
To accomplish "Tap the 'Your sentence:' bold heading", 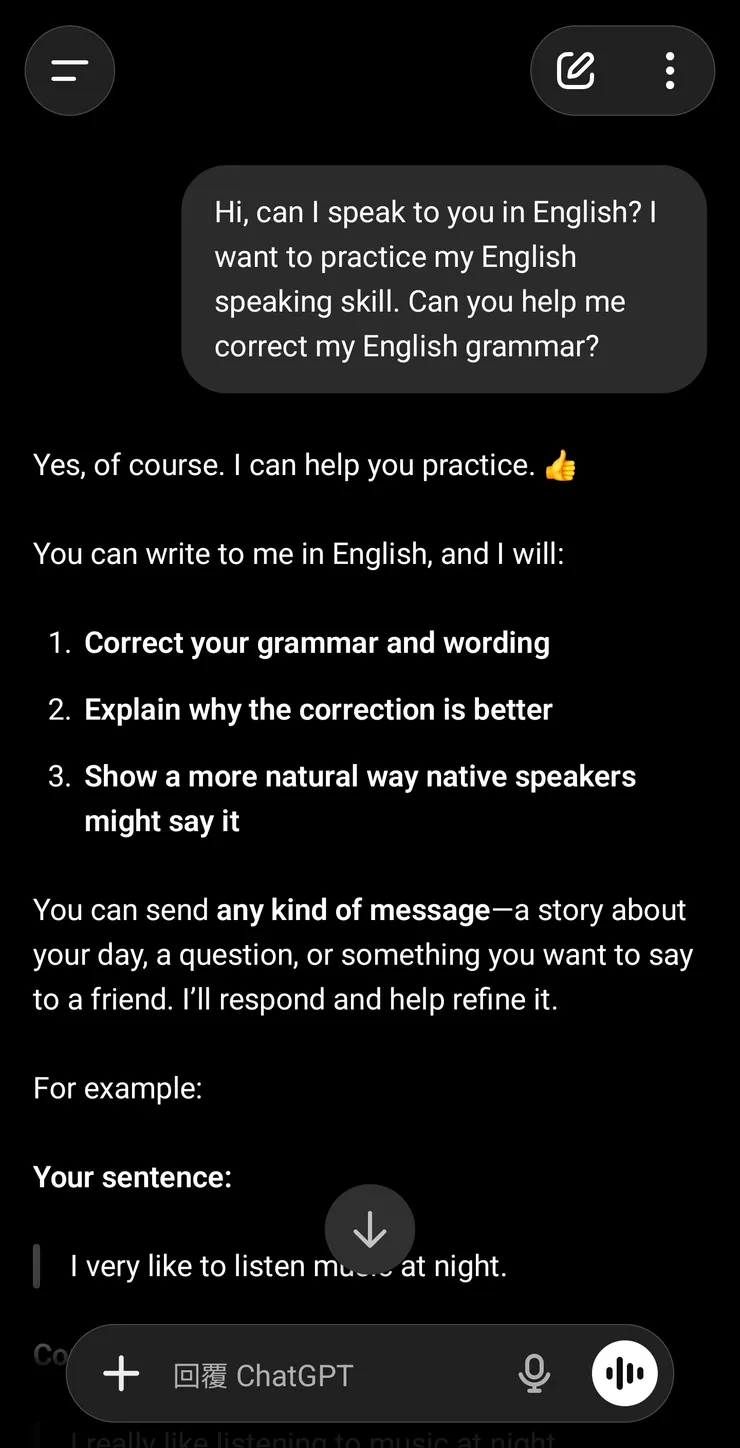I will point(132,1176).
